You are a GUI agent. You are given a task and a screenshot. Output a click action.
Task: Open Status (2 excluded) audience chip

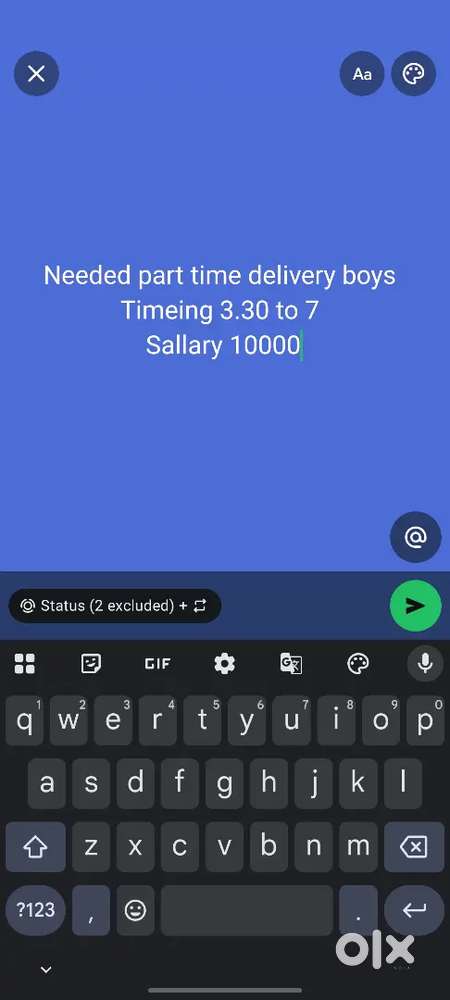click(x=115, y=606)
